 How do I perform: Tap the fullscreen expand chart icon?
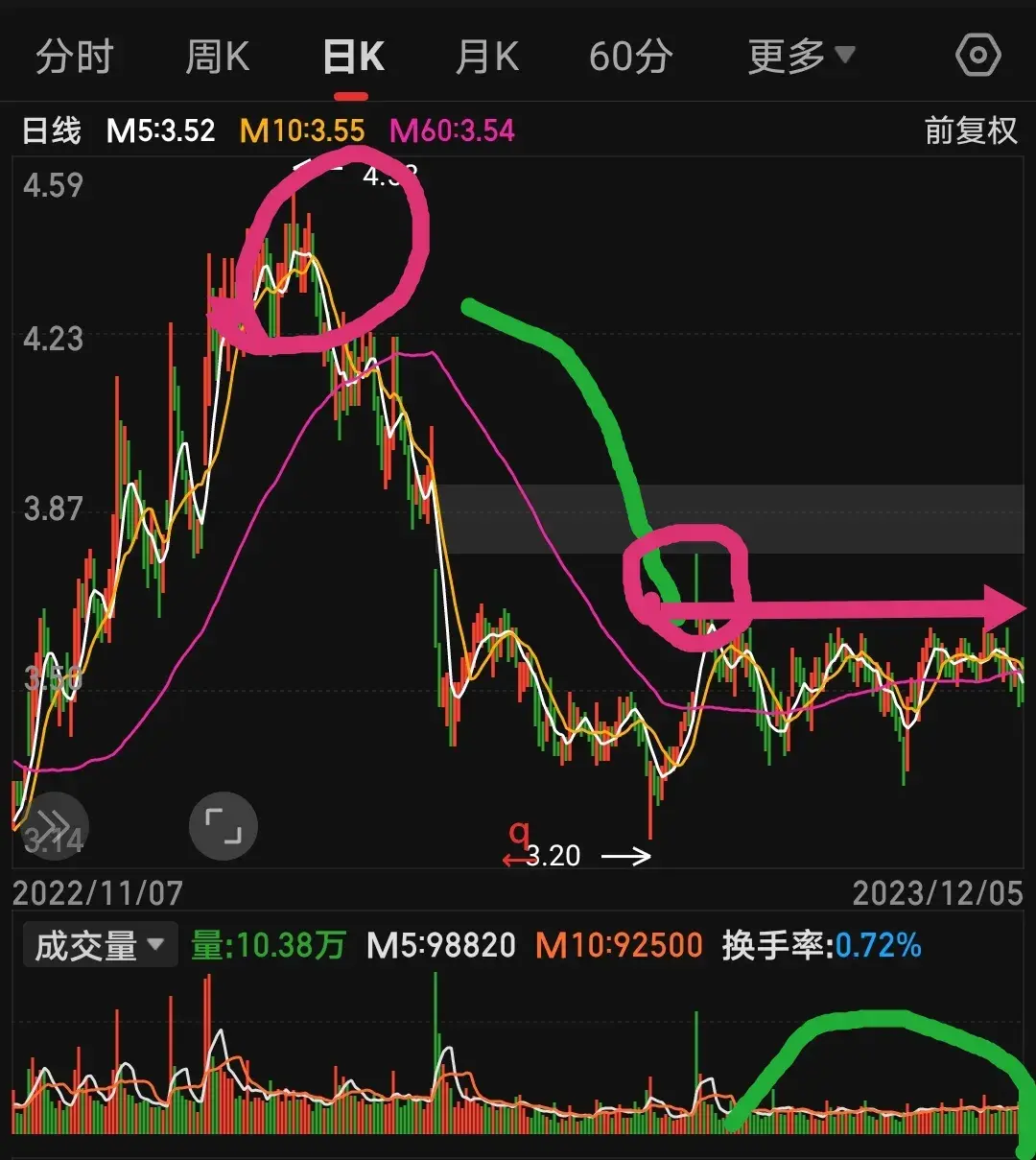tap(224, 825)
